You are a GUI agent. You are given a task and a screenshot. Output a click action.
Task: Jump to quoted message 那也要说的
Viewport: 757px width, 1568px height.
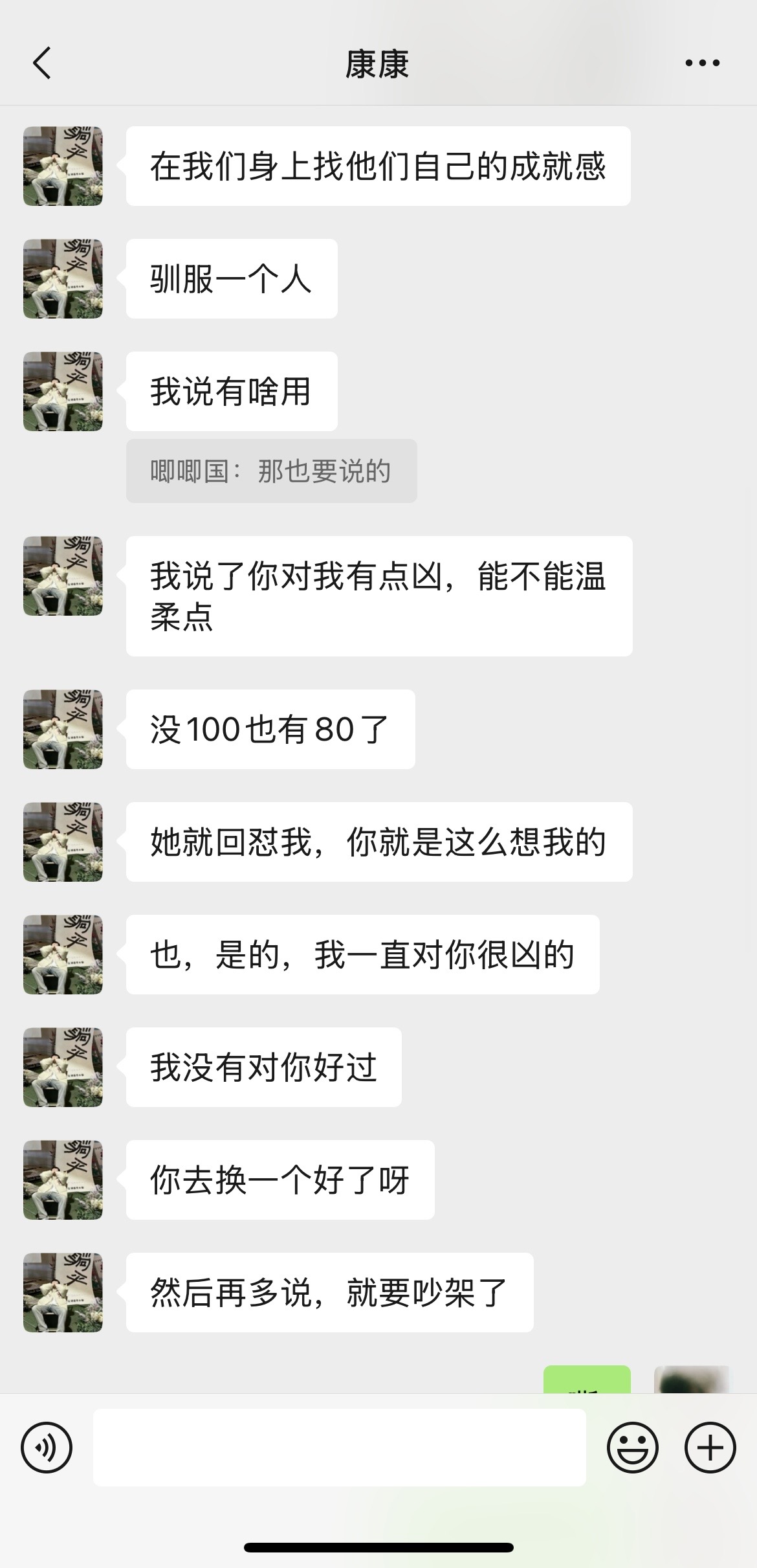tap(271, 471)
